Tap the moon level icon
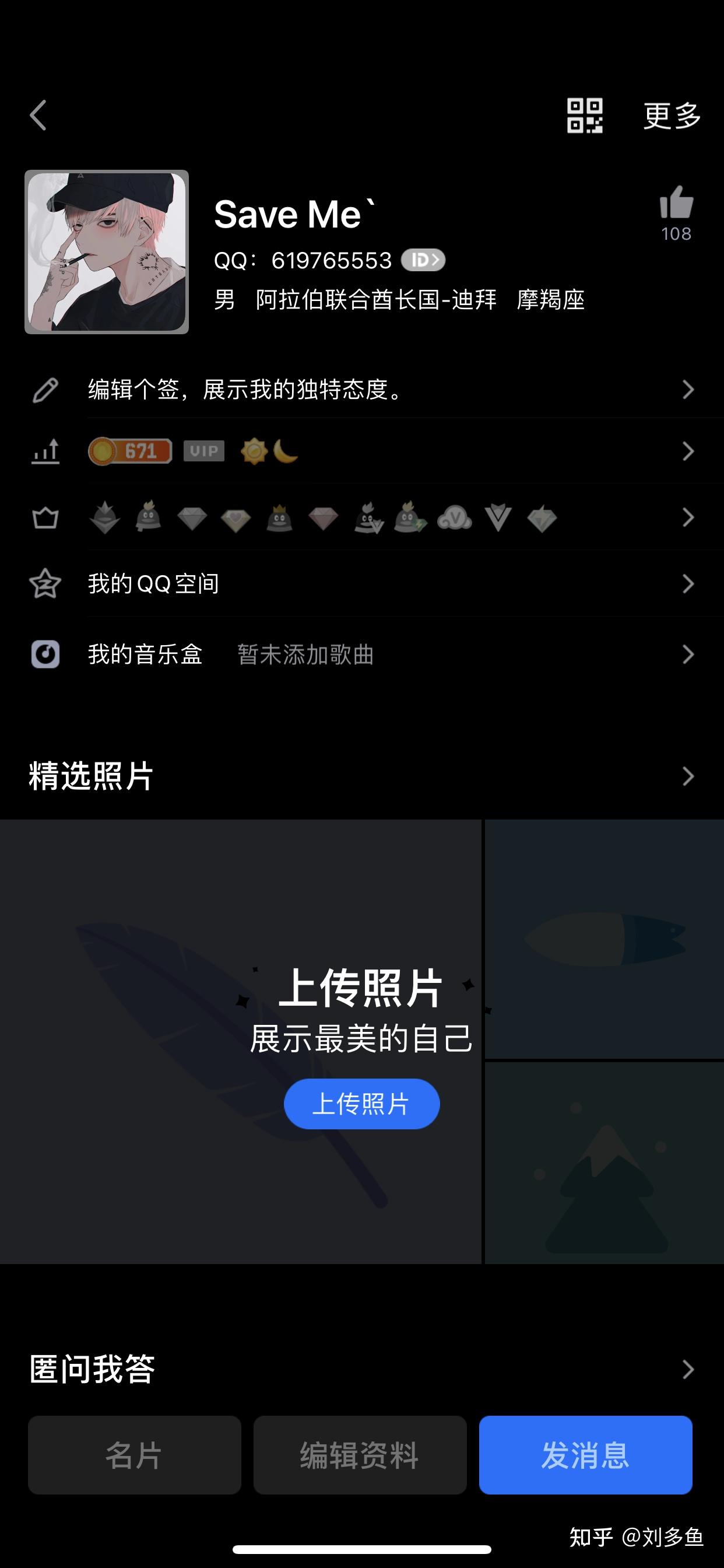Viewport: 724px width, 1568px height. [287, 452]
